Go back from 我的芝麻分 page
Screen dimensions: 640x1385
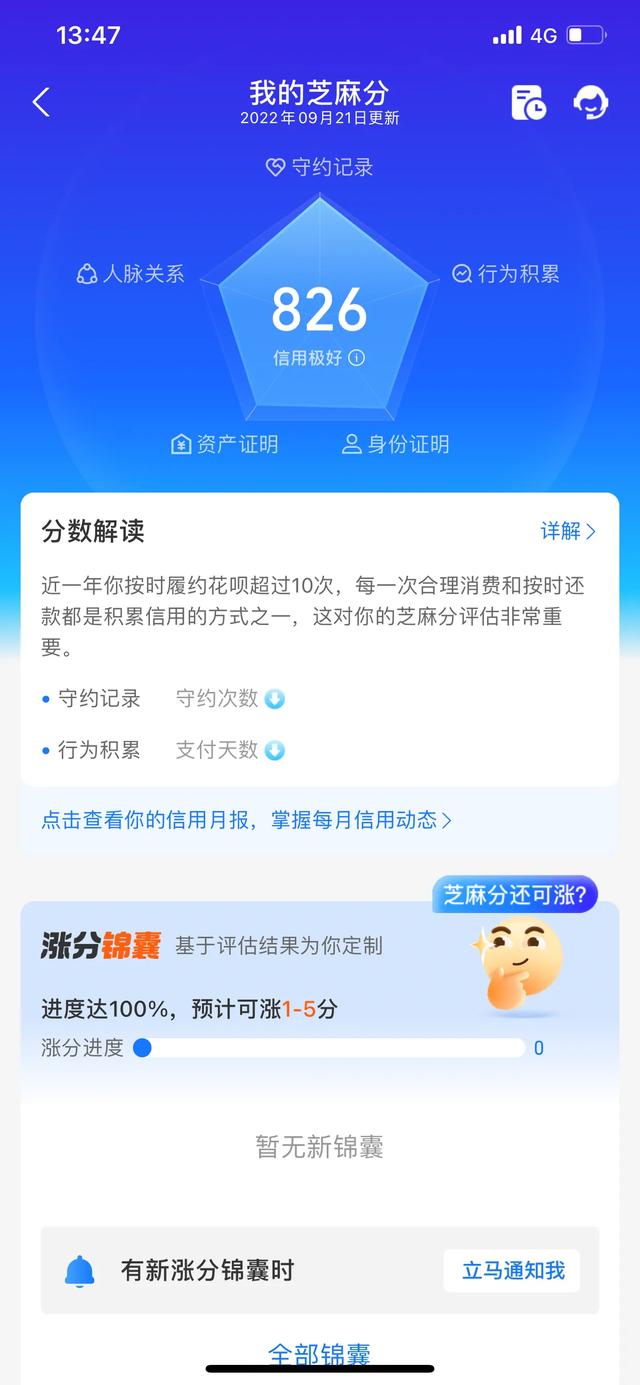click(41, 102)
